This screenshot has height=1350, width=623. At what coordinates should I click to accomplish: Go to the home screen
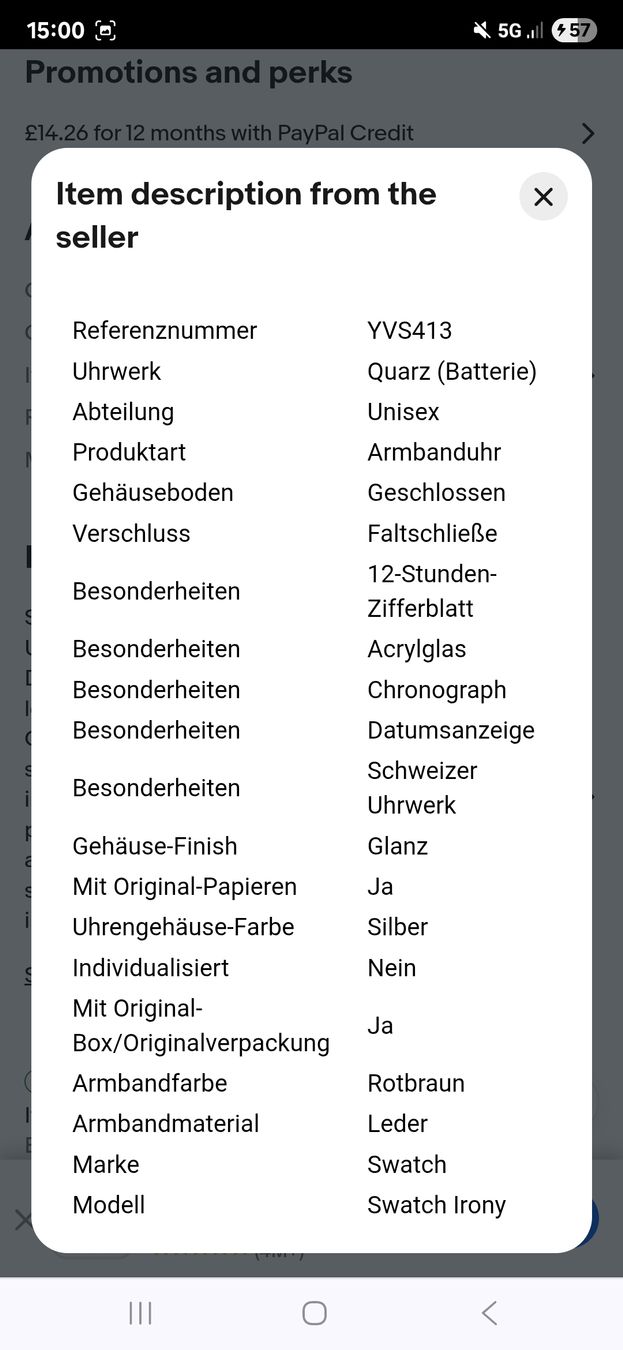[314, 1313]
